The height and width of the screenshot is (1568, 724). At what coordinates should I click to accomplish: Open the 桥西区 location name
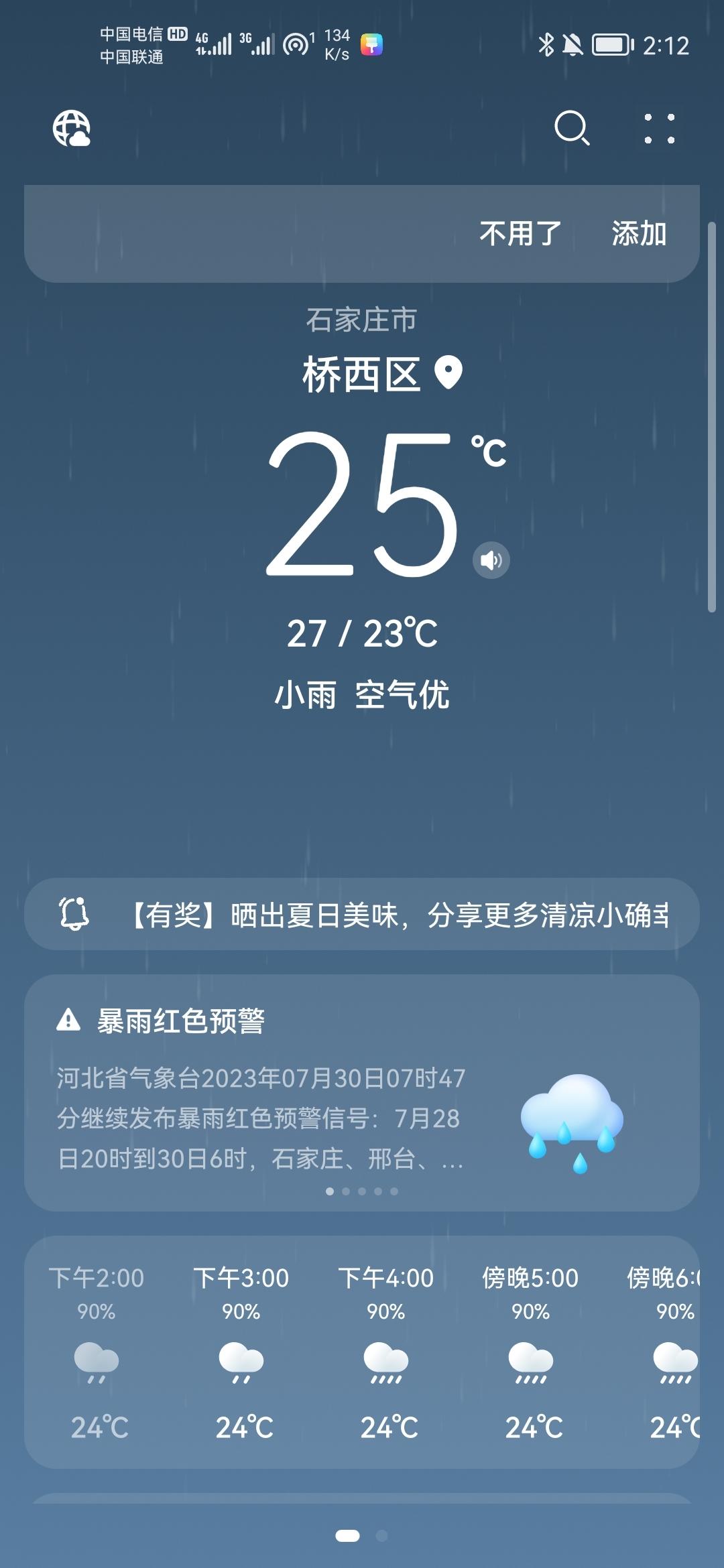(x=362, y=375)
